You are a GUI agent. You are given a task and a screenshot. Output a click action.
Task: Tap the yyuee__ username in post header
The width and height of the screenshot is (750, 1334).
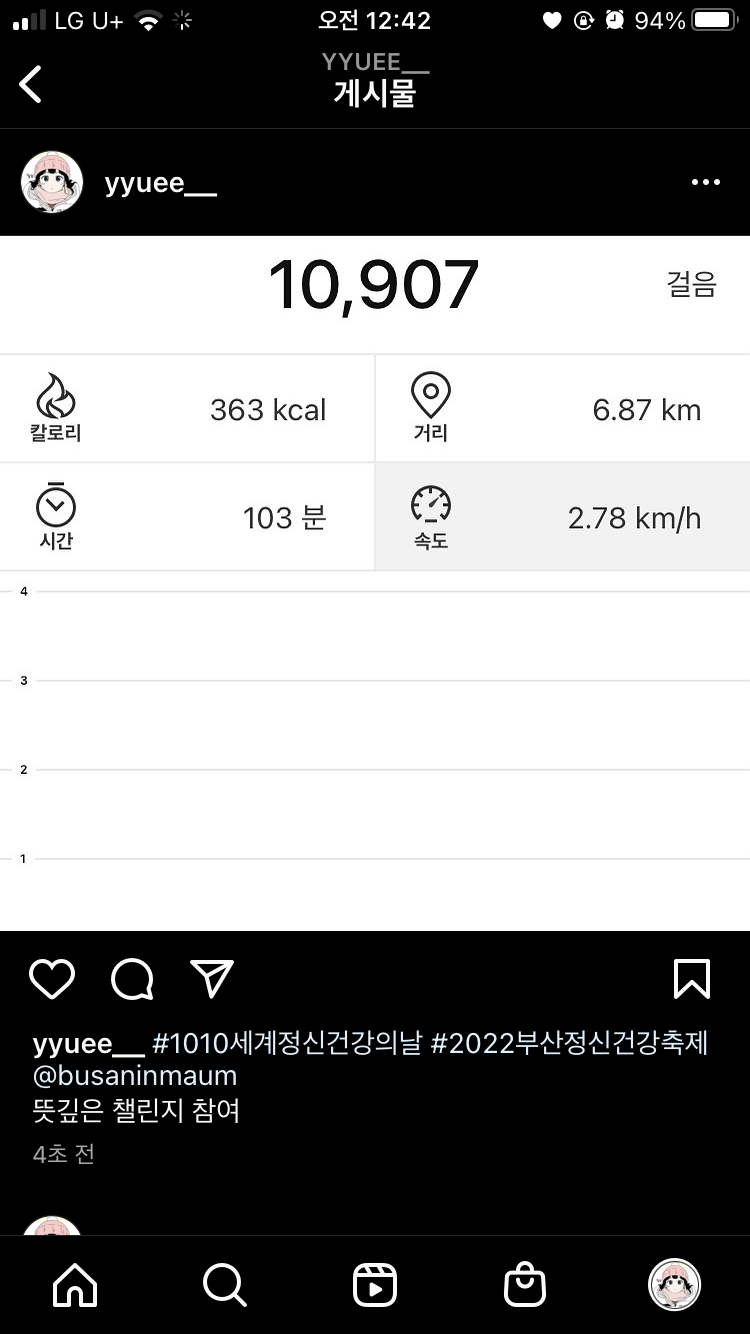click(160, 184)
